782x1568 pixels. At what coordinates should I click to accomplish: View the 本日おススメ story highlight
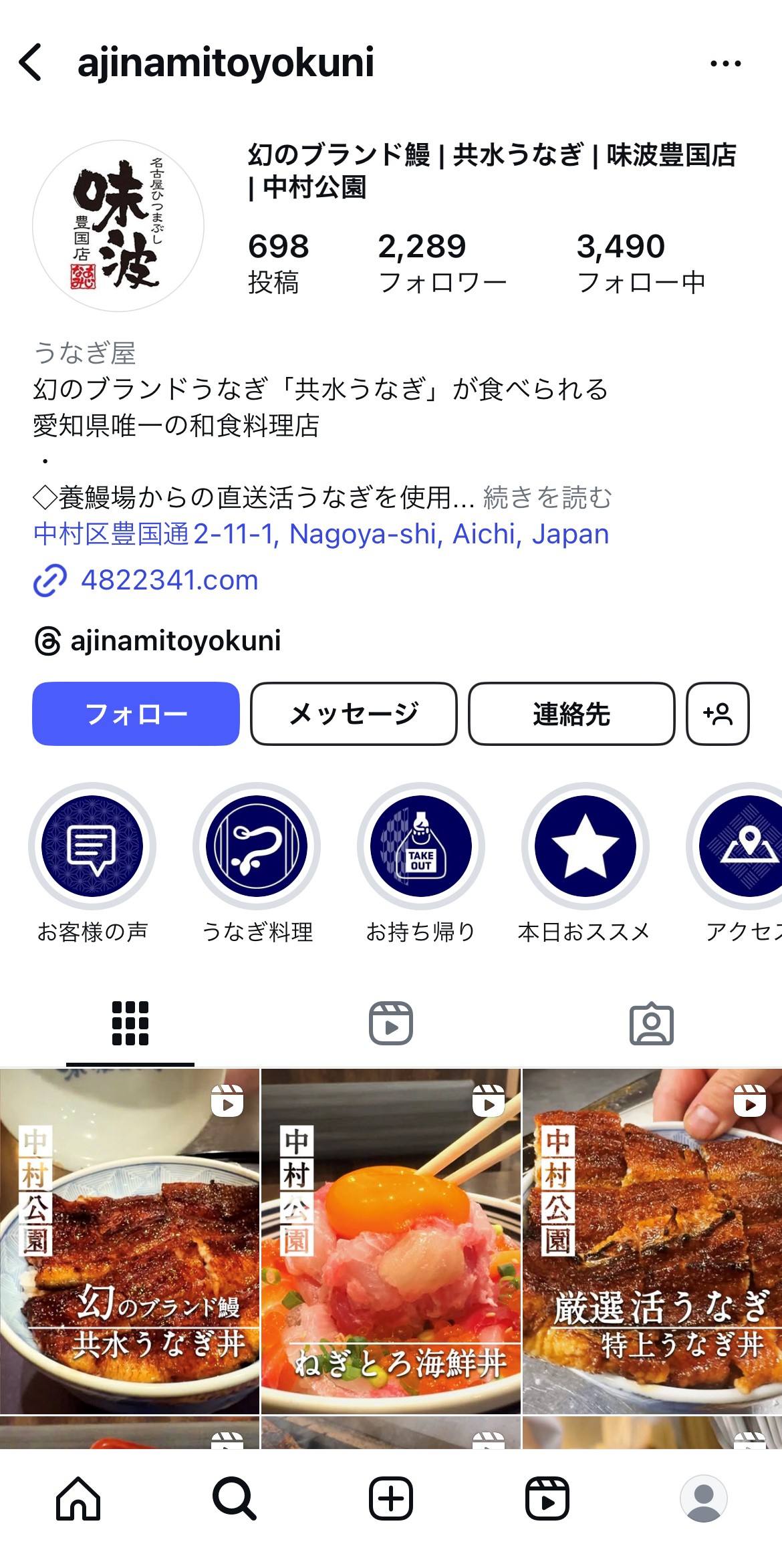[x=585, y=862]
